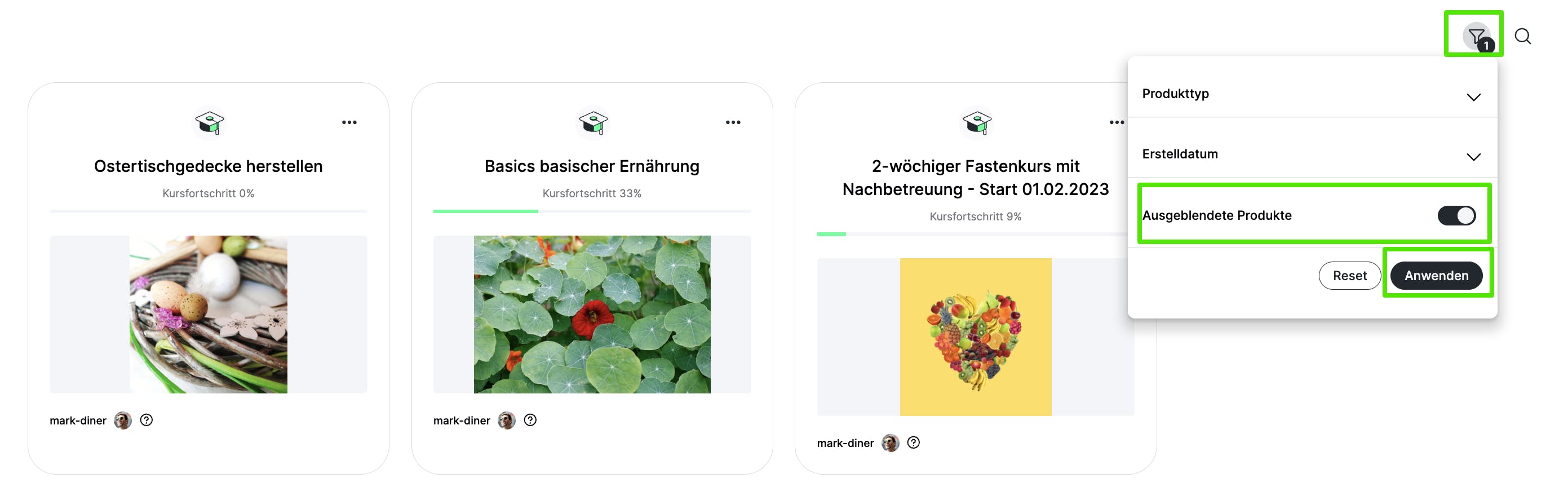
Task: Tap help icon under Basics basischer Ernährung
Action: (x=530, y=419)
